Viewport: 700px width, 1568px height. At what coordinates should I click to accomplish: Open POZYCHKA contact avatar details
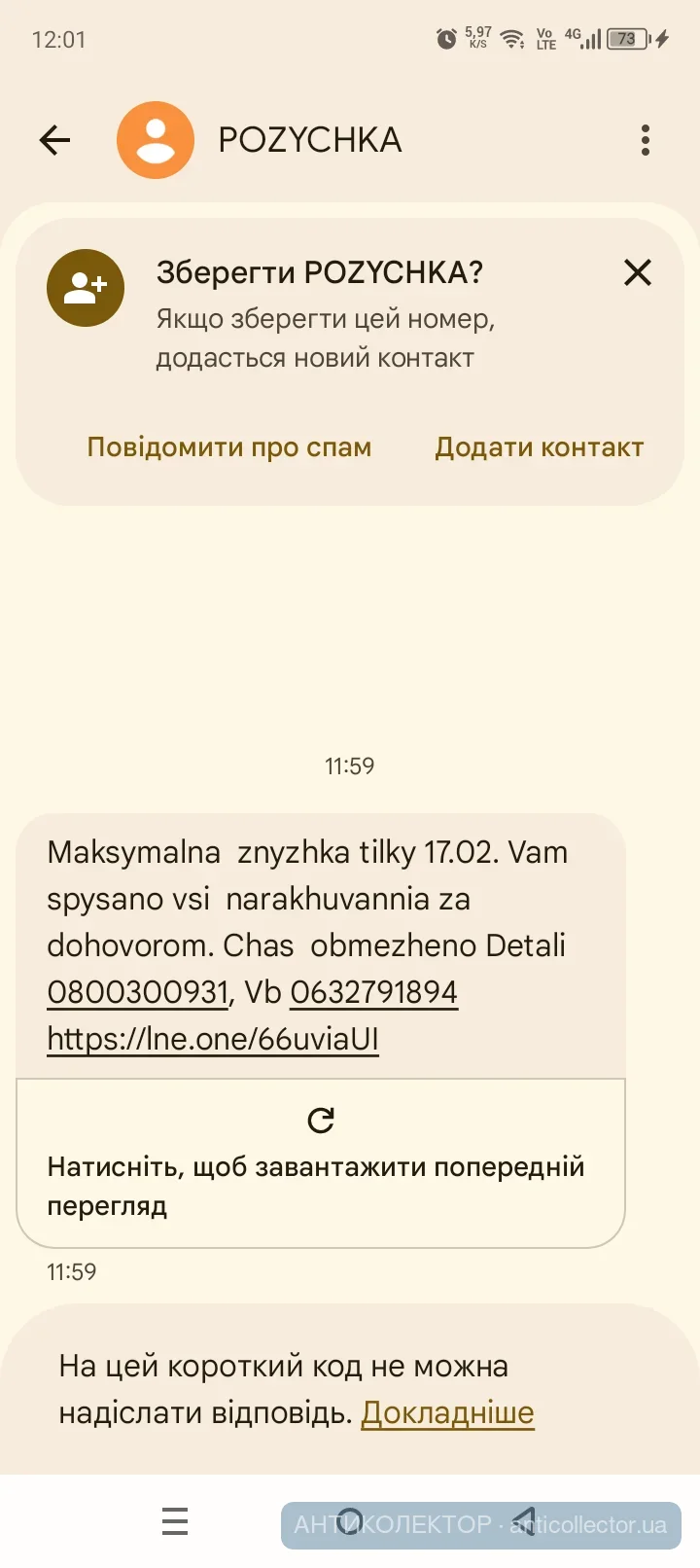tap(156, 140)
